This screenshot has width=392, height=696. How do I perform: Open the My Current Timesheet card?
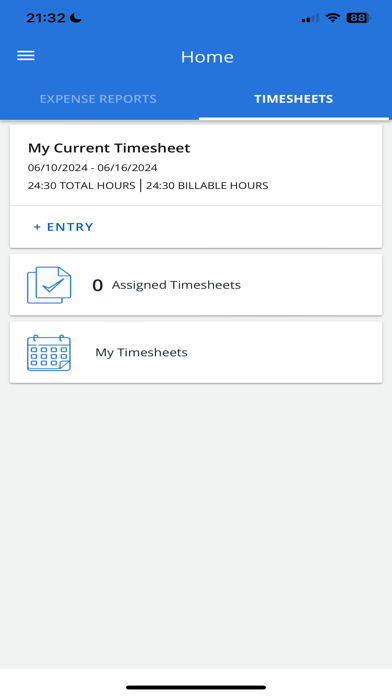pos(196,165)
